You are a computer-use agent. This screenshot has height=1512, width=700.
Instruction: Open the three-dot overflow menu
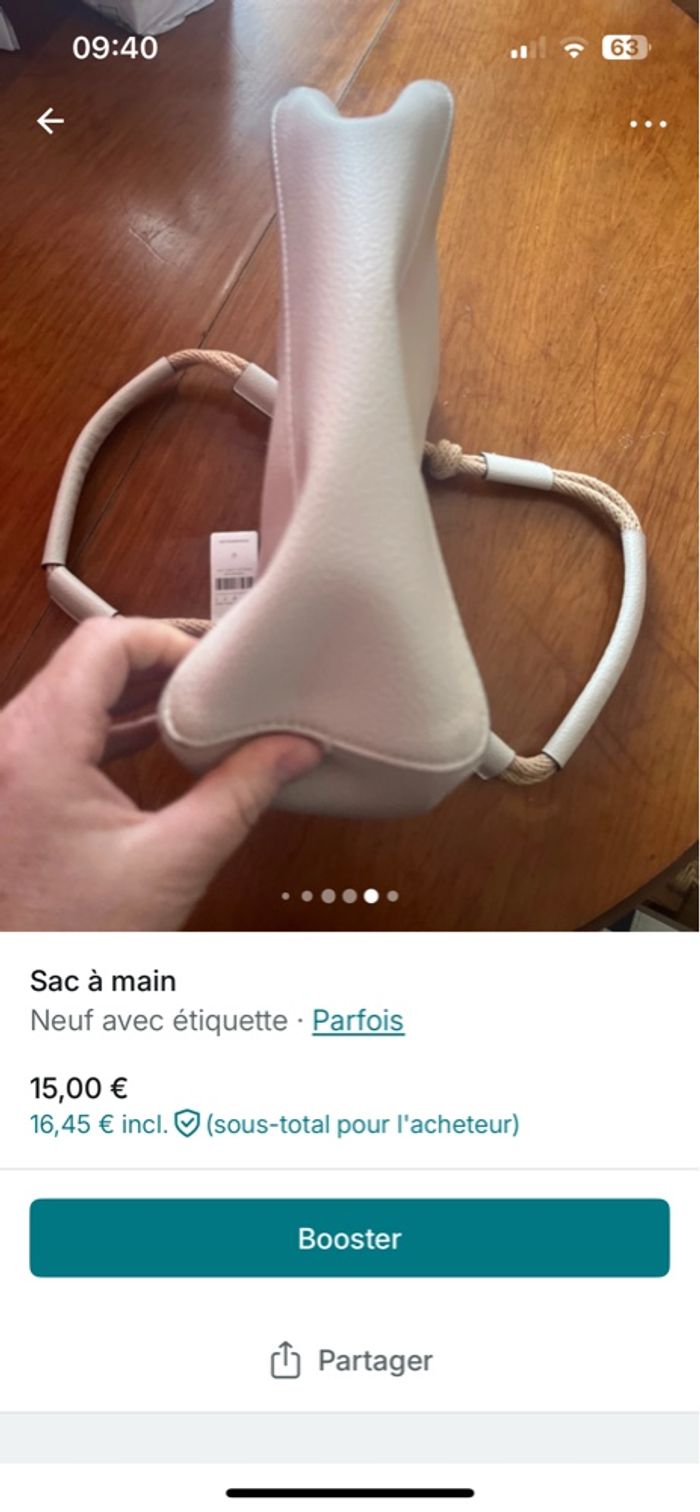(647, 124)
